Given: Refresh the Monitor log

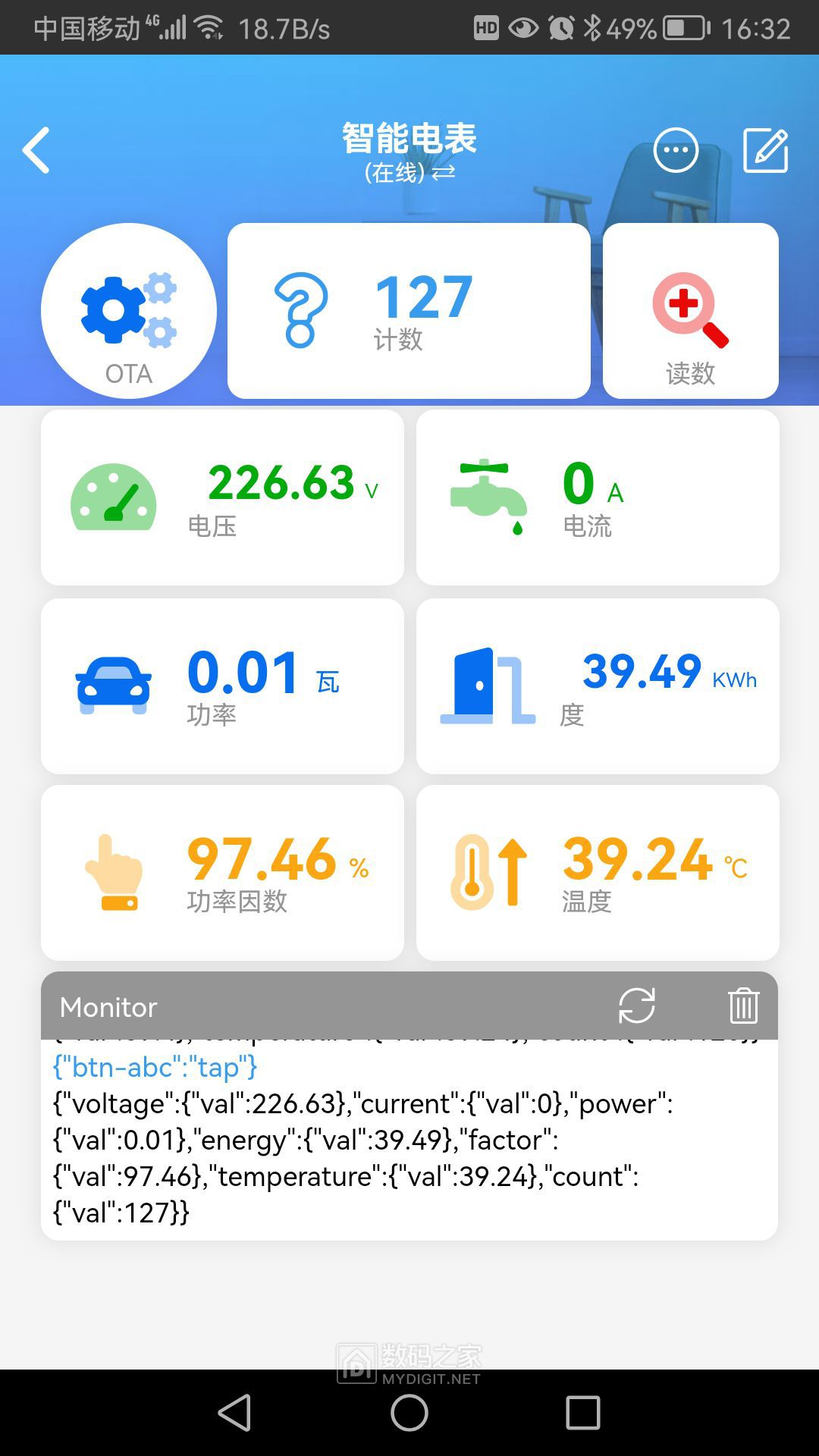Looking at the screenshot, I should tap(636, 1006).
